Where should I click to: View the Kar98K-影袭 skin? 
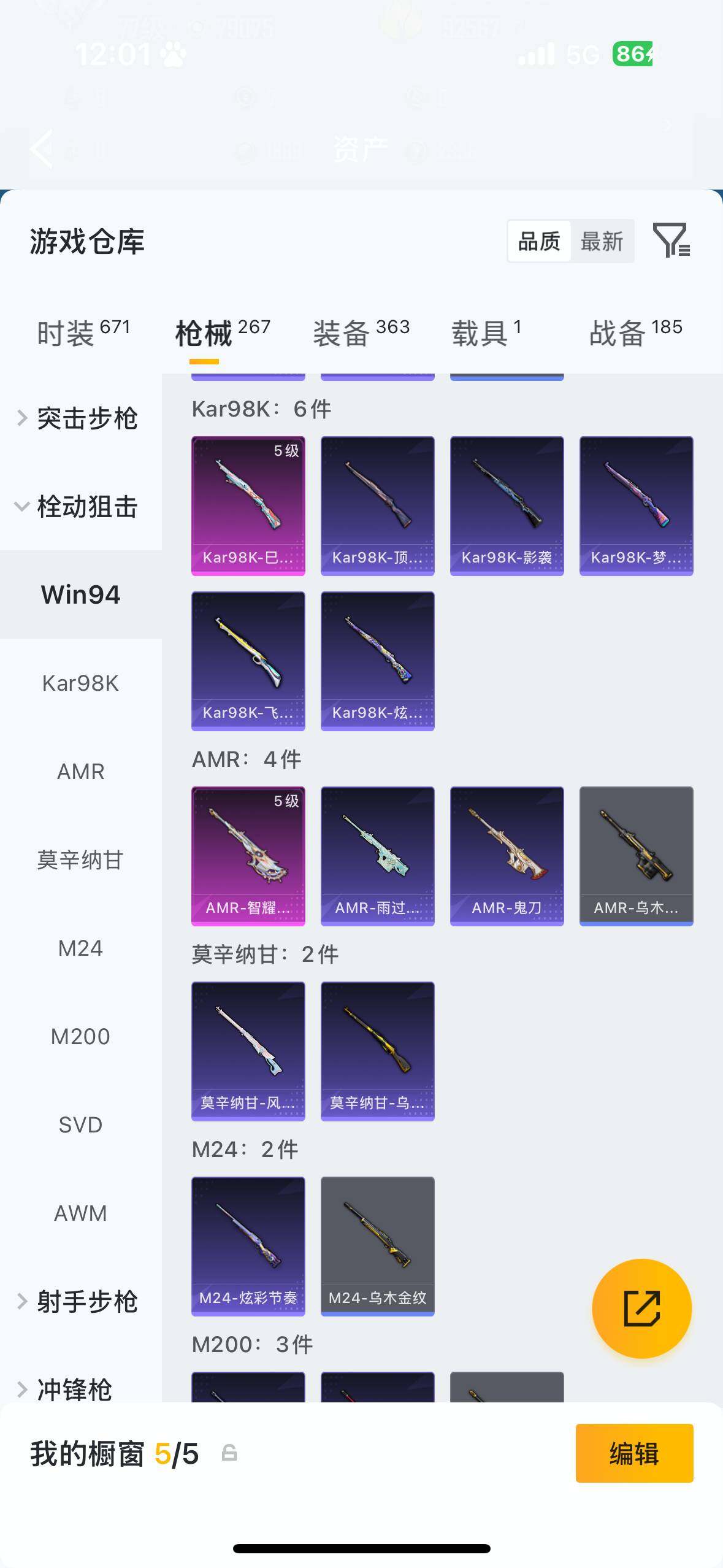coord(507,505)
